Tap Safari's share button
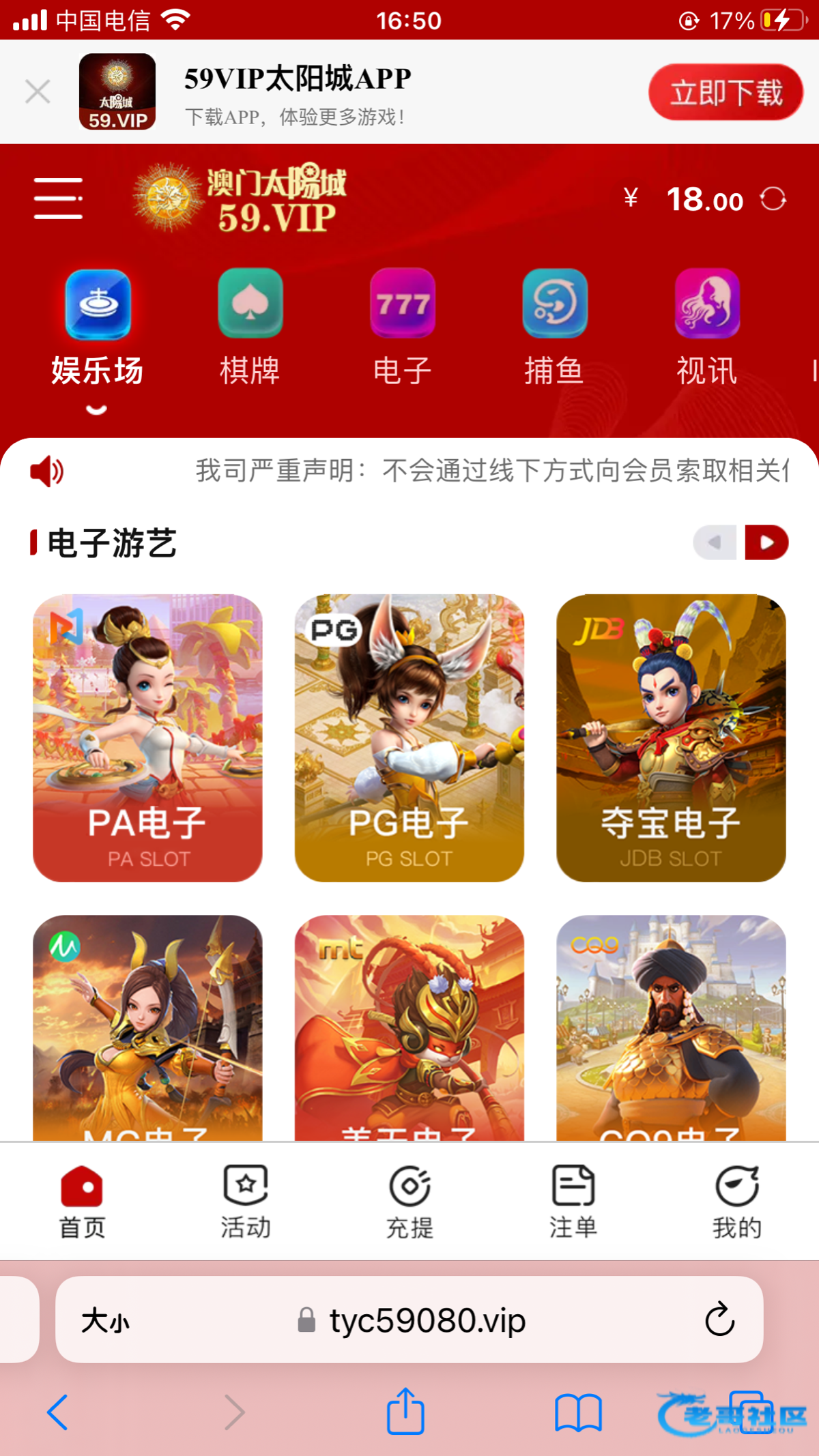The image size is (819, 1456). pos(405,1411)
